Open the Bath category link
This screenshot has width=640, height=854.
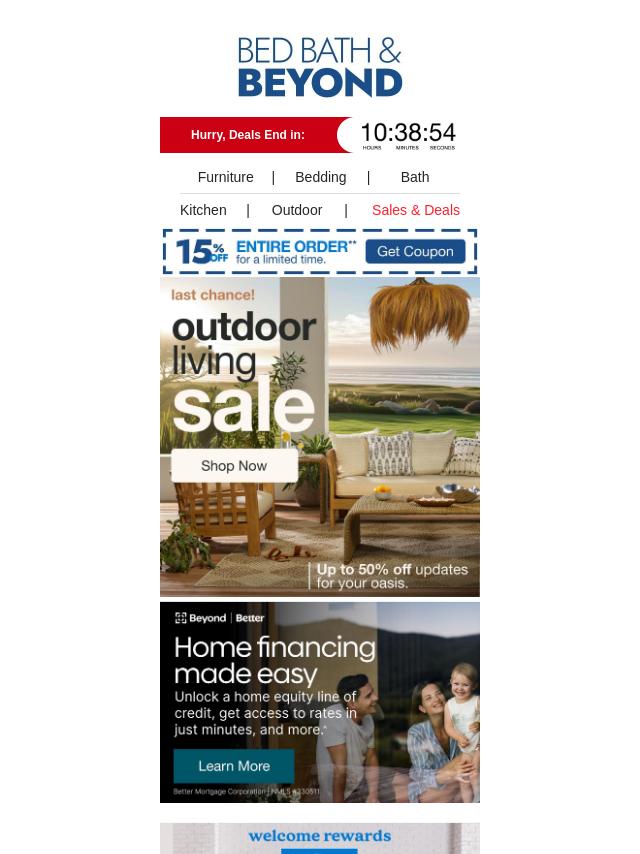point(414,177)
